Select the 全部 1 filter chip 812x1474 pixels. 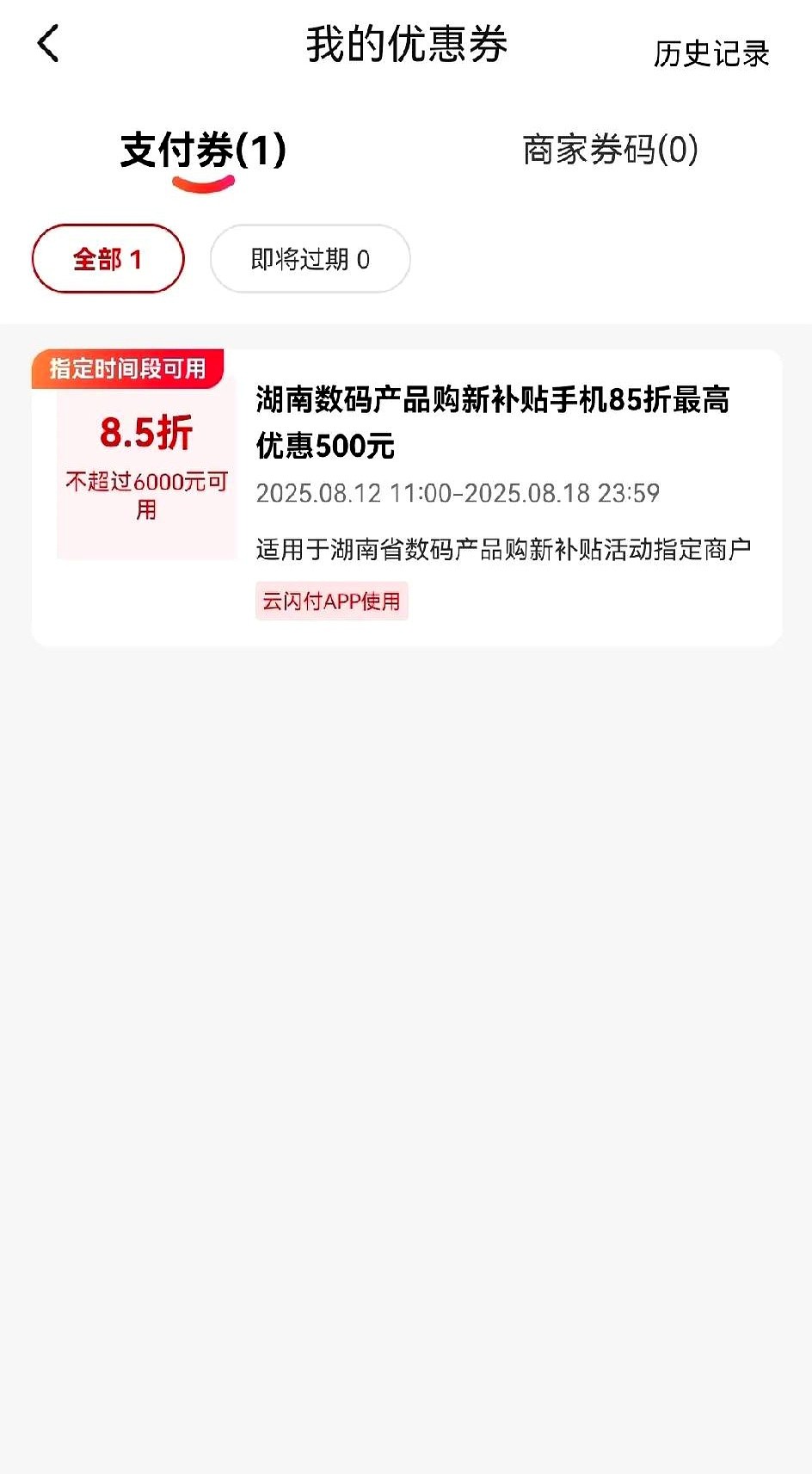(x=108, y=259)
